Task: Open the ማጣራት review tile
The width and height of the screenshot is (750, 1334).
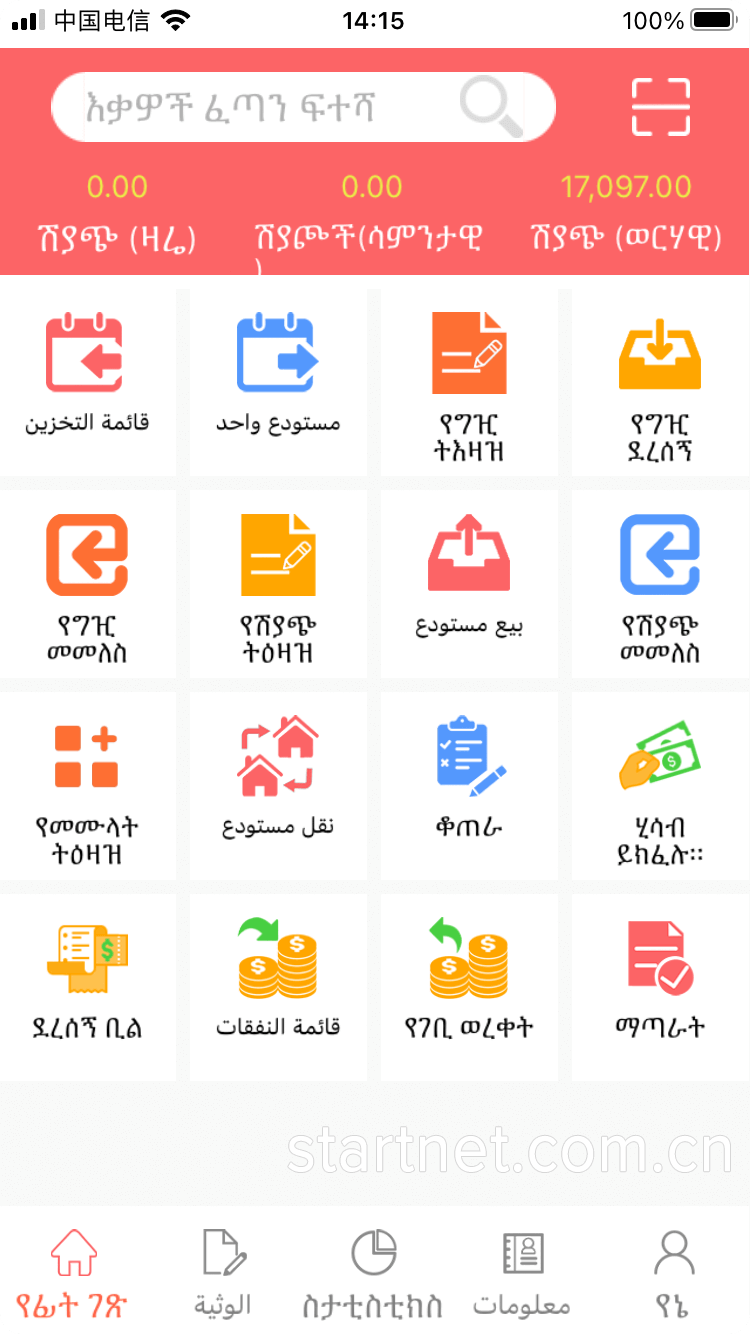Action: tap(660, 987)
